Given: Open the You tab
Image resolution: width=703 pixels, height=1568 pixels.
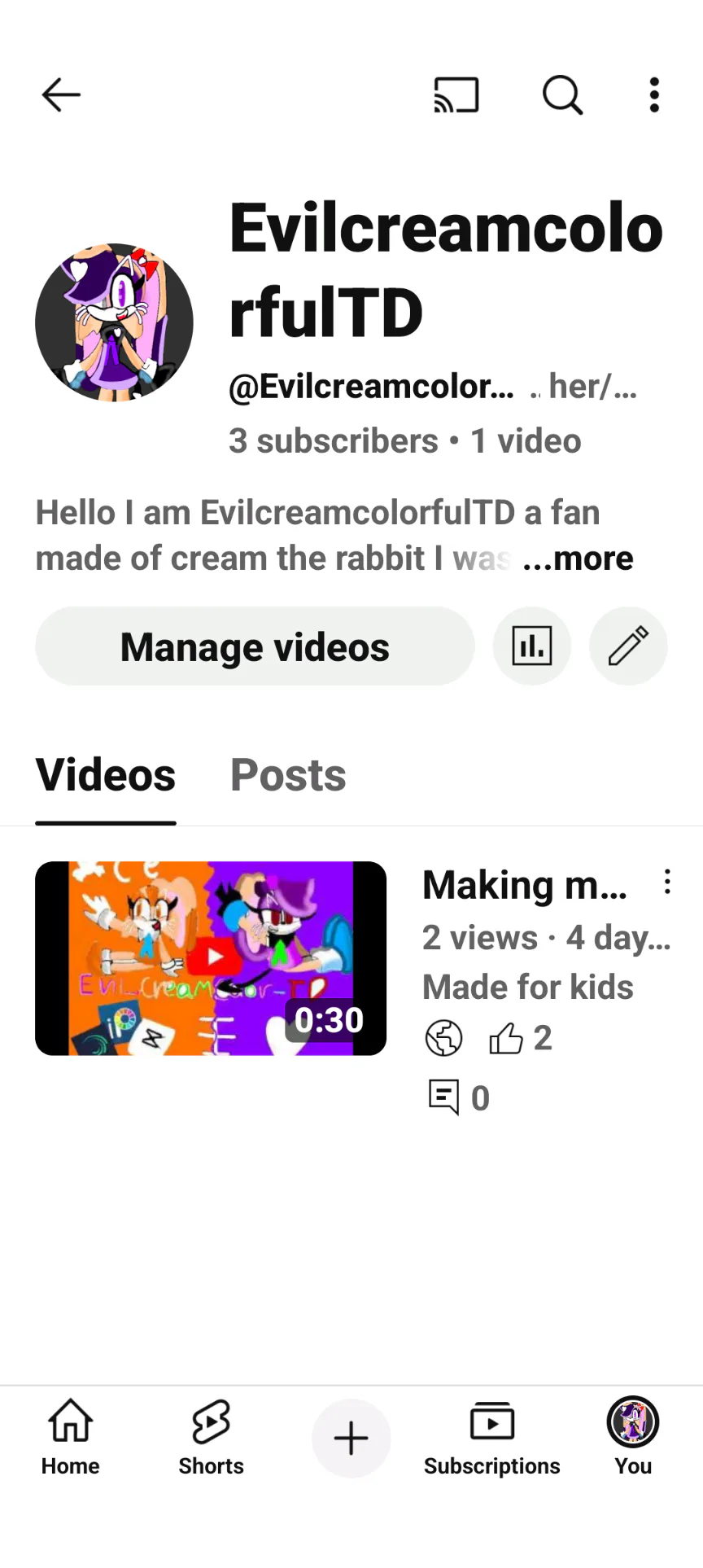Looking at the screenshot, I should click(633, 1439).
